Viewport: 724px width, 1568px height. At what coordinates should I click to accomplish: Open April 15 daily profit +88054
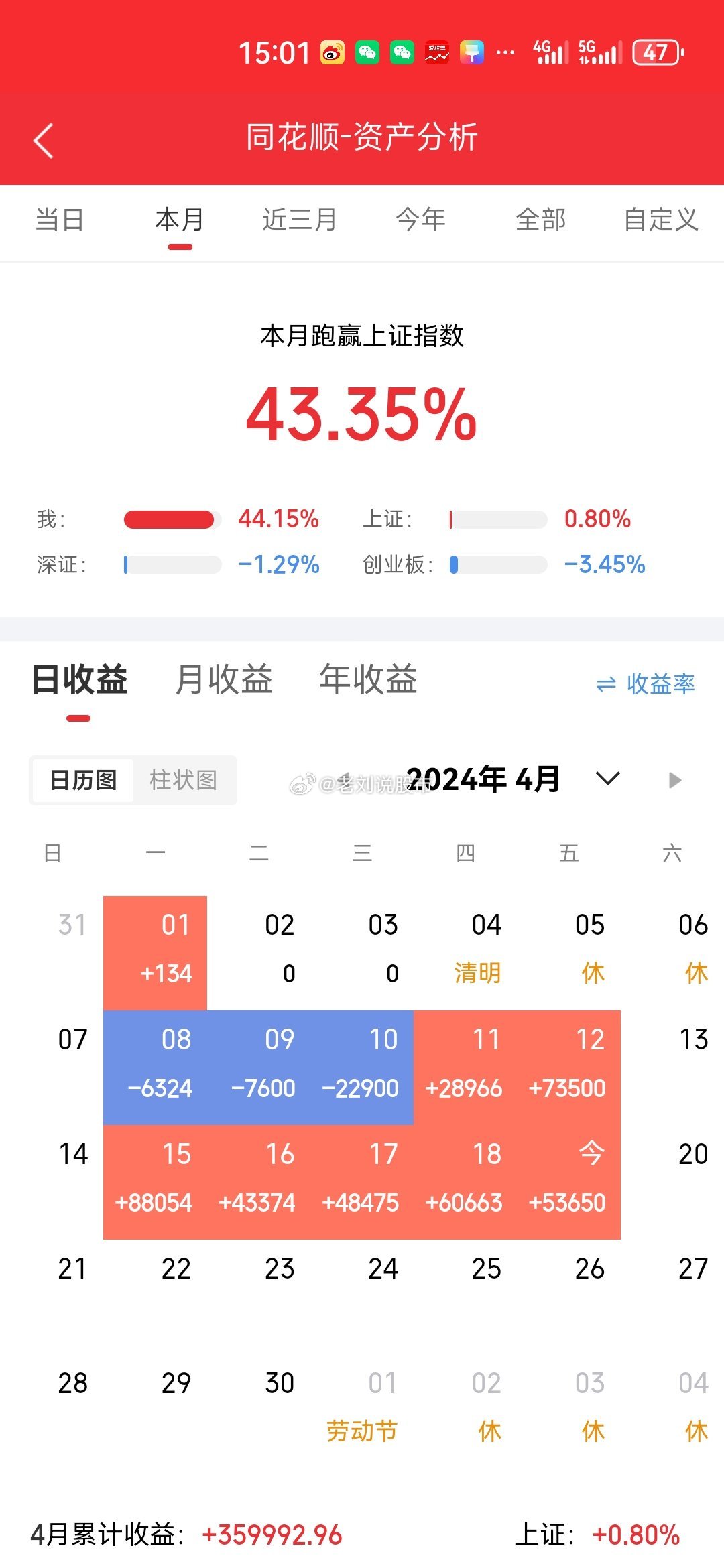(x=155, y=1182)
